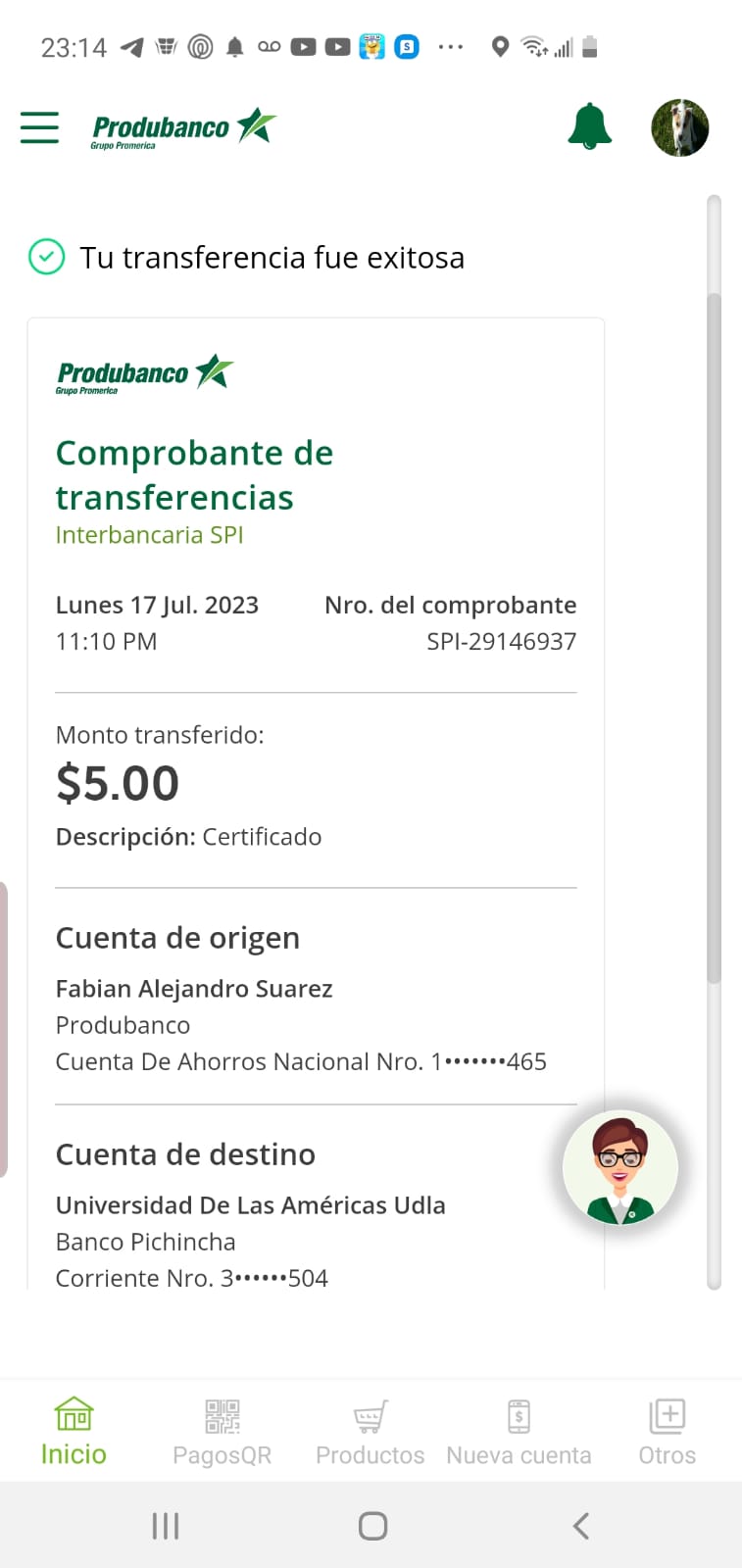Screen dimensions: 742x1568
Task: Open the hamburger drawer menu
Action: (39, 127)
